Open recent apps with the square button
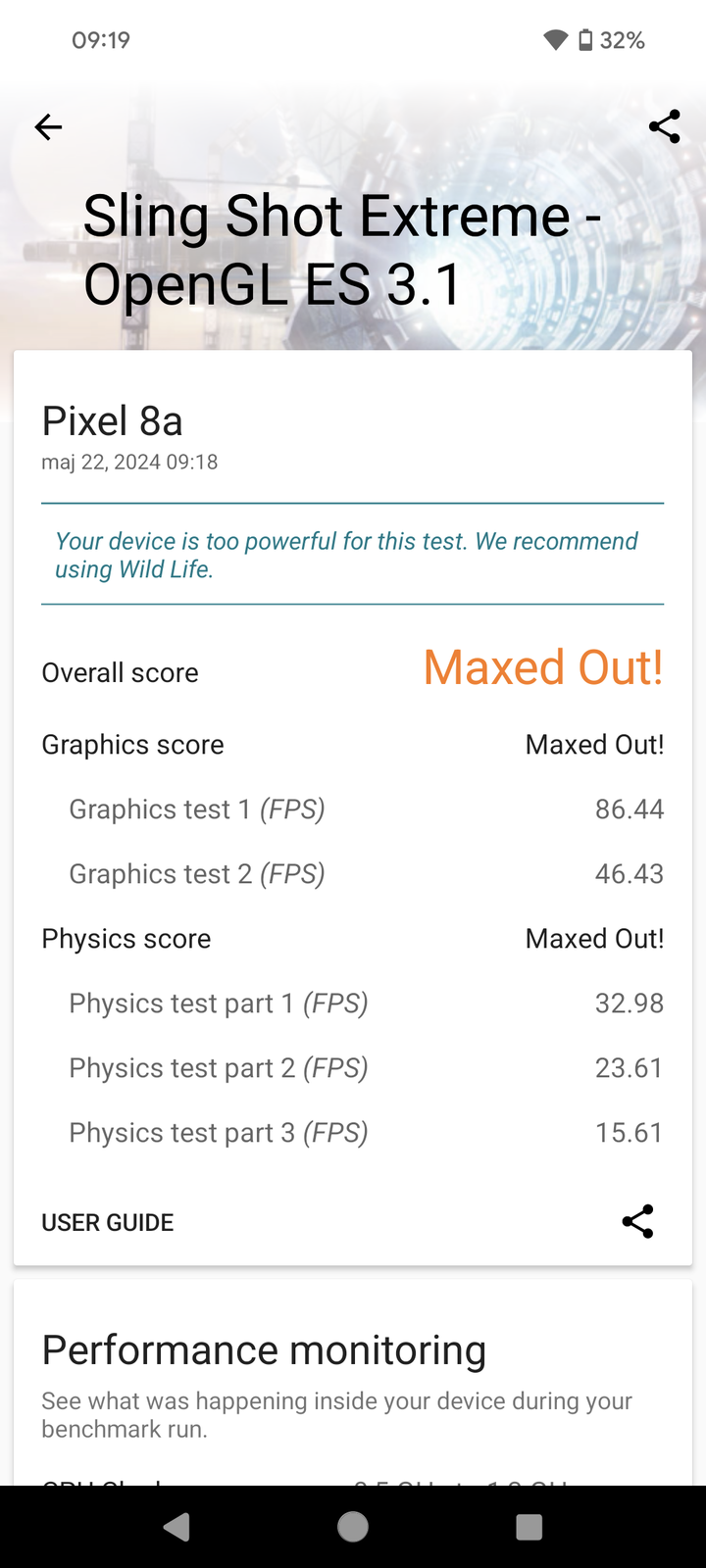Screen dimensions: 706x1568 point(529,1527)
